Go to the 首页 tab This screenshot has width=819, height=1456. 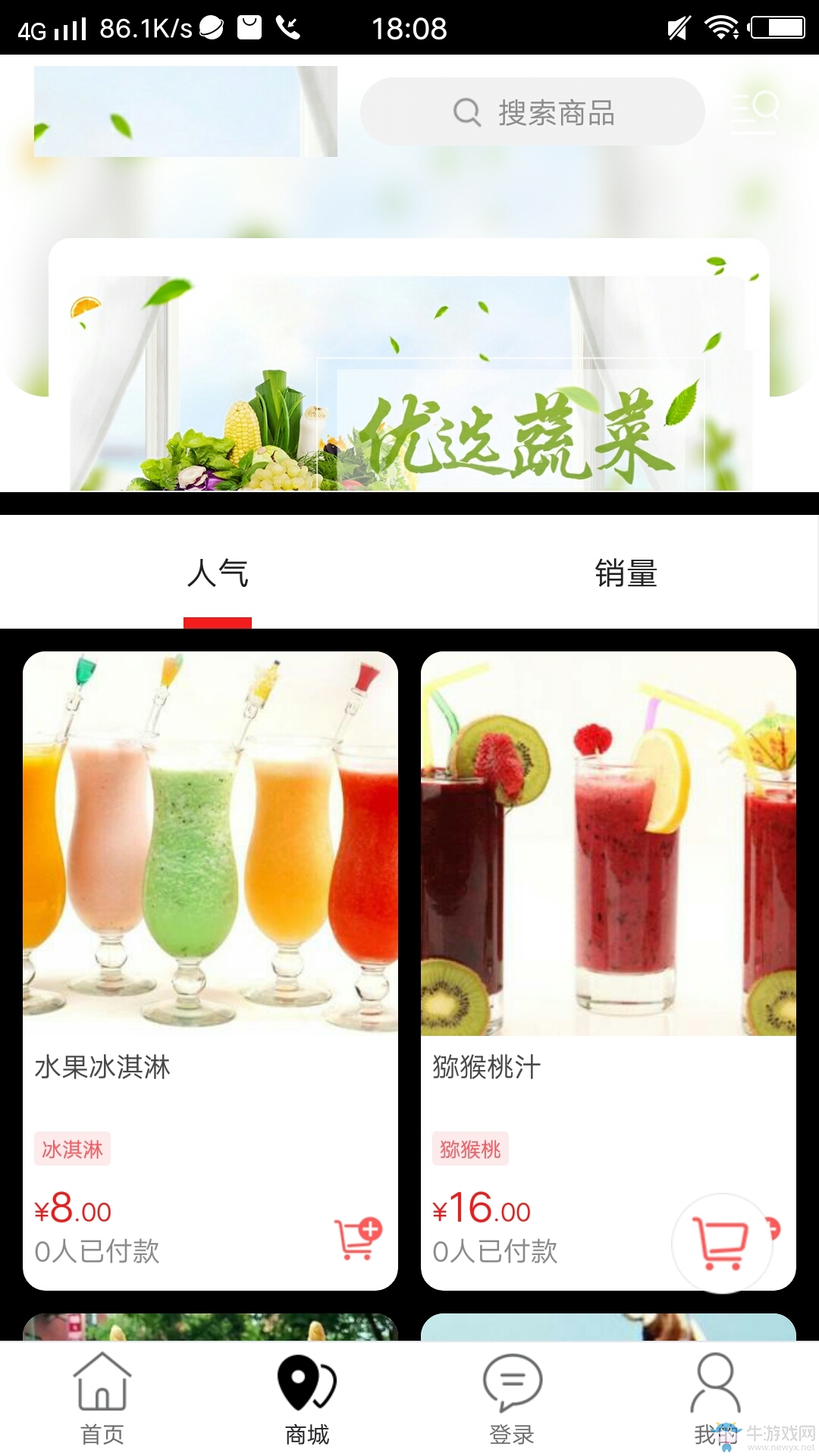click(x=102, y=1399)
